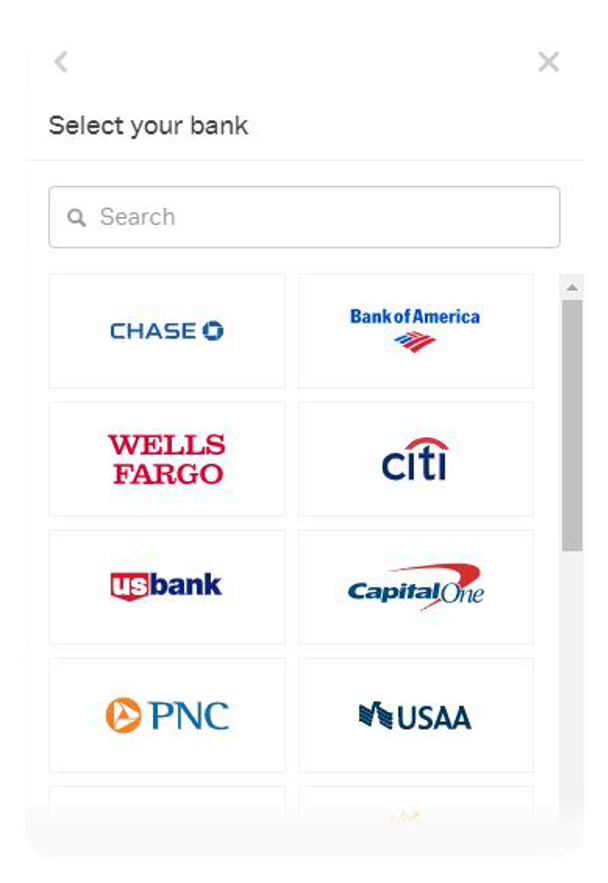Select Chase as your bank
This screenshot has height=883, width=608.
(167, 331)
